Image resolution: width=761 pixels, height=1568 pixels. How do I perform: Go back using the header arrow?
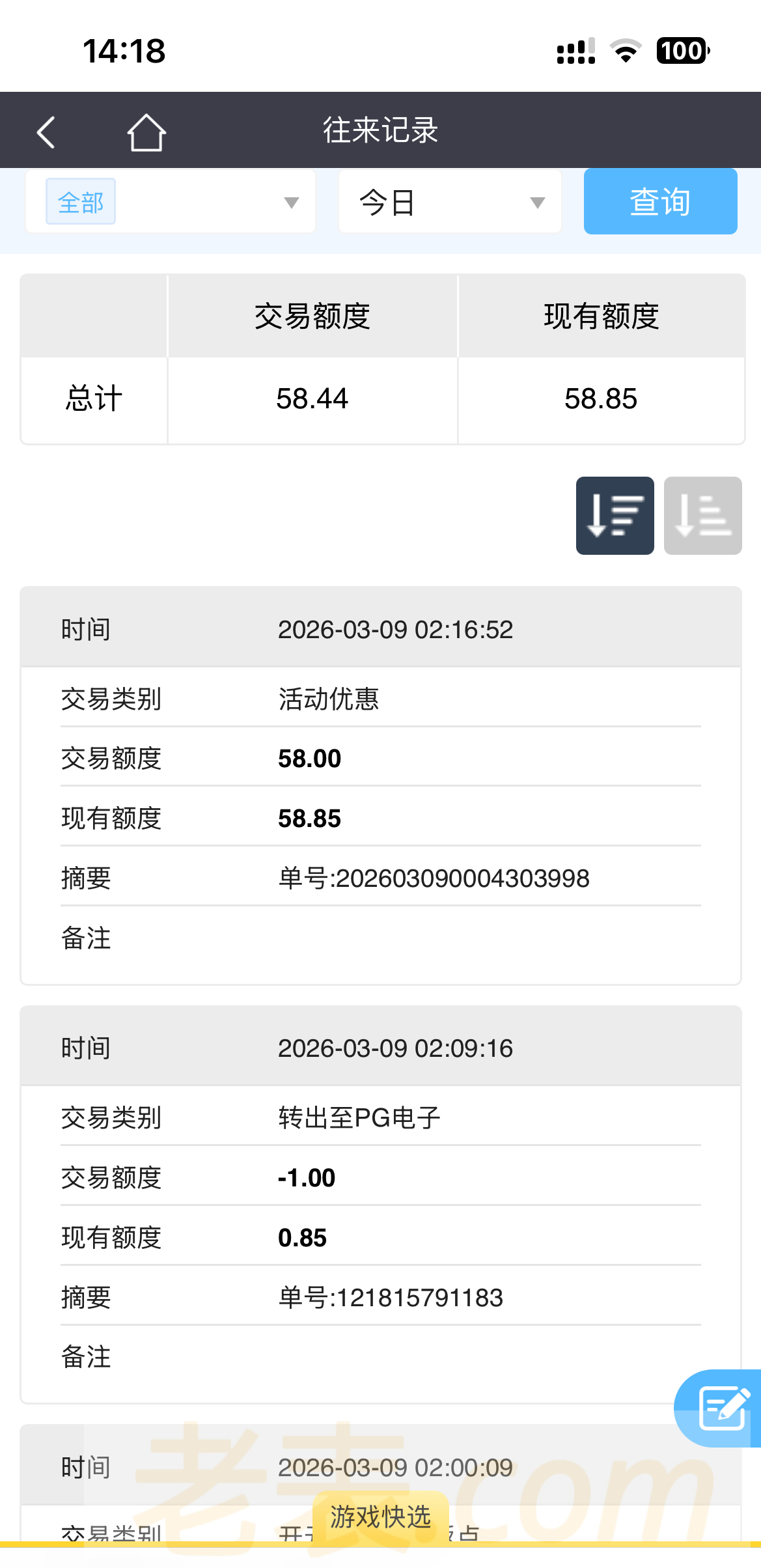point(46,132)
